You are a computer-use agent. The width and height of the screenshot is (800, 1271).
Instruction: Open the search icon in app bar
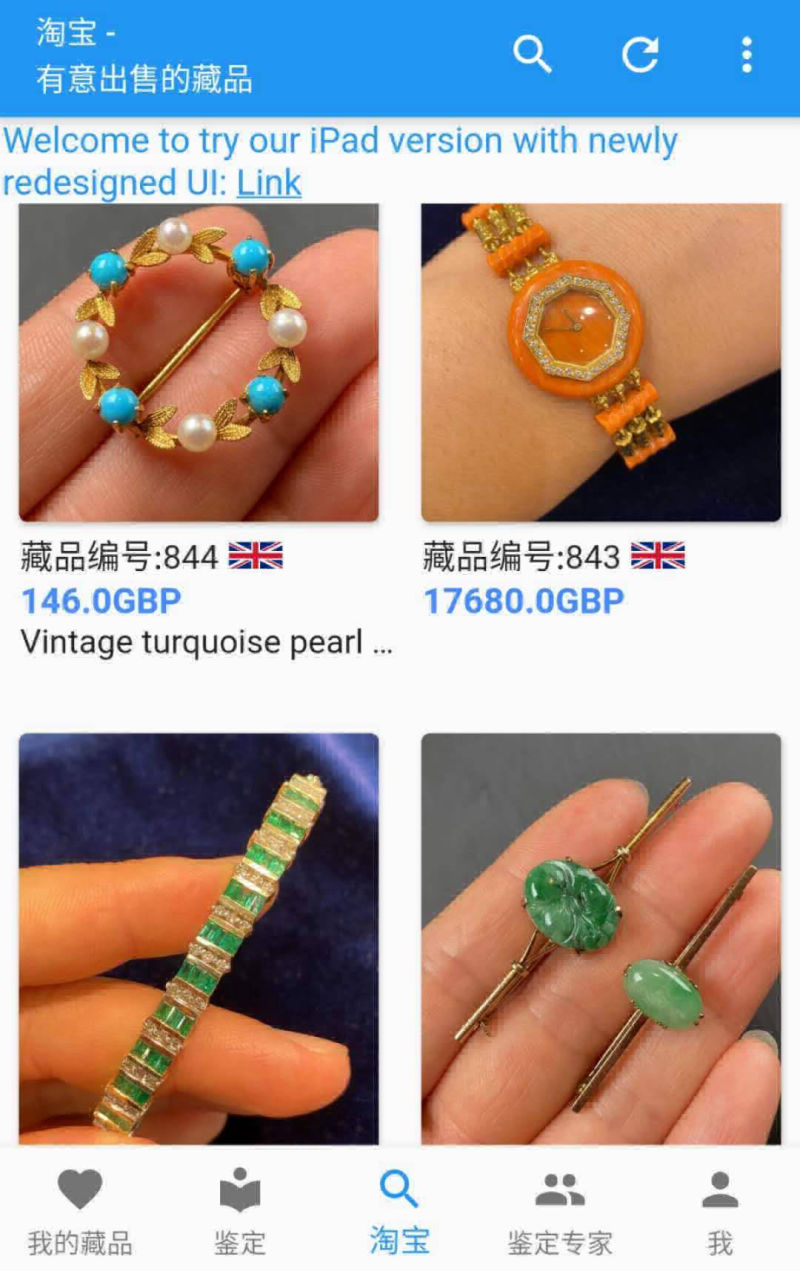coord(532,54)
